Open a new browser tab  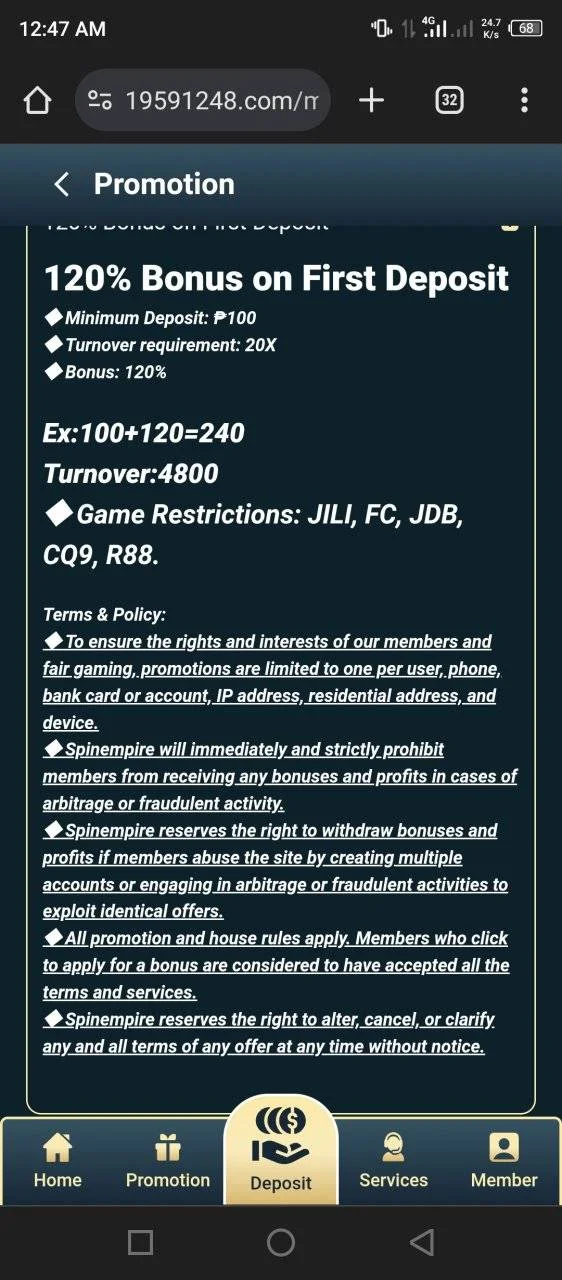pyautogui.click(x=371, y=100)
